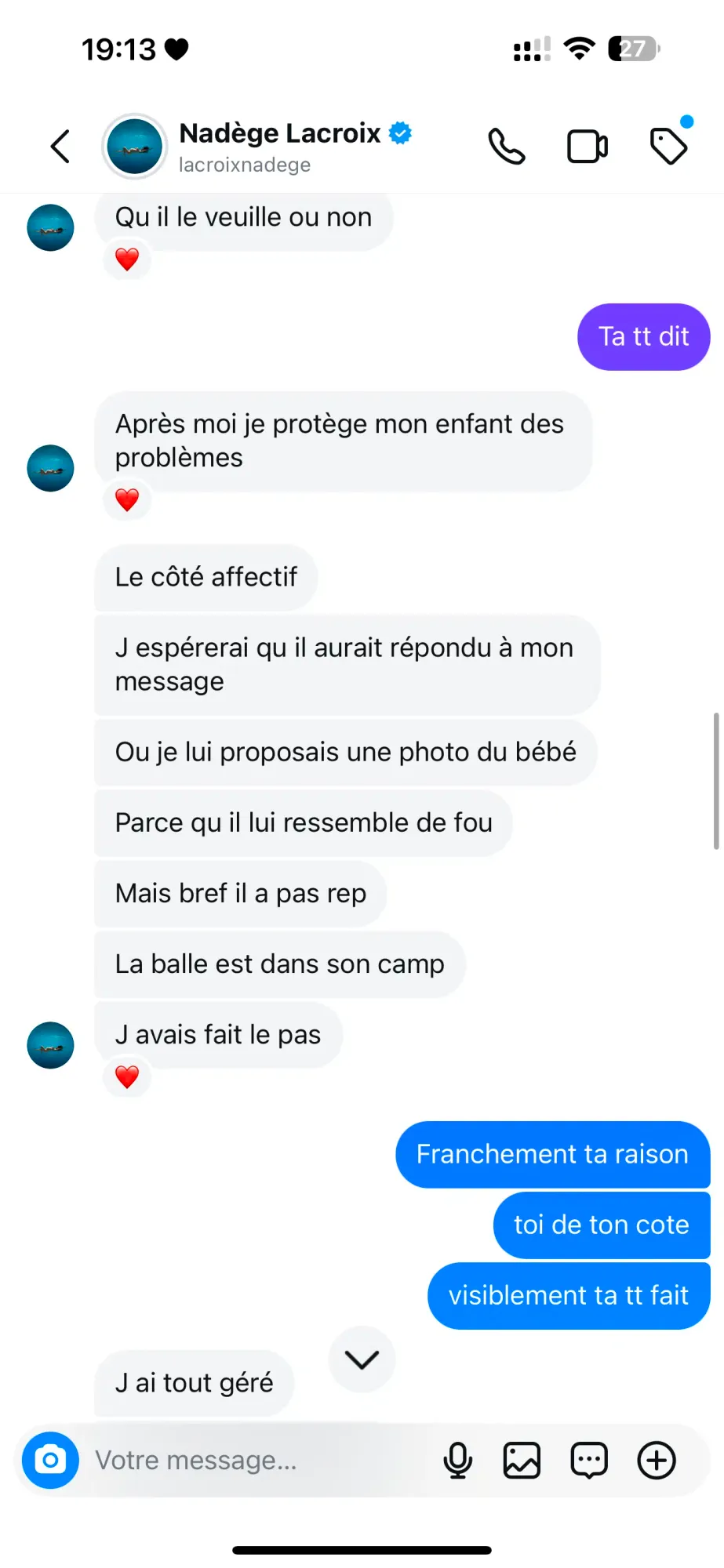
Task: Start a video call with Nadège Lacroix
Action: tap(588, 146)
